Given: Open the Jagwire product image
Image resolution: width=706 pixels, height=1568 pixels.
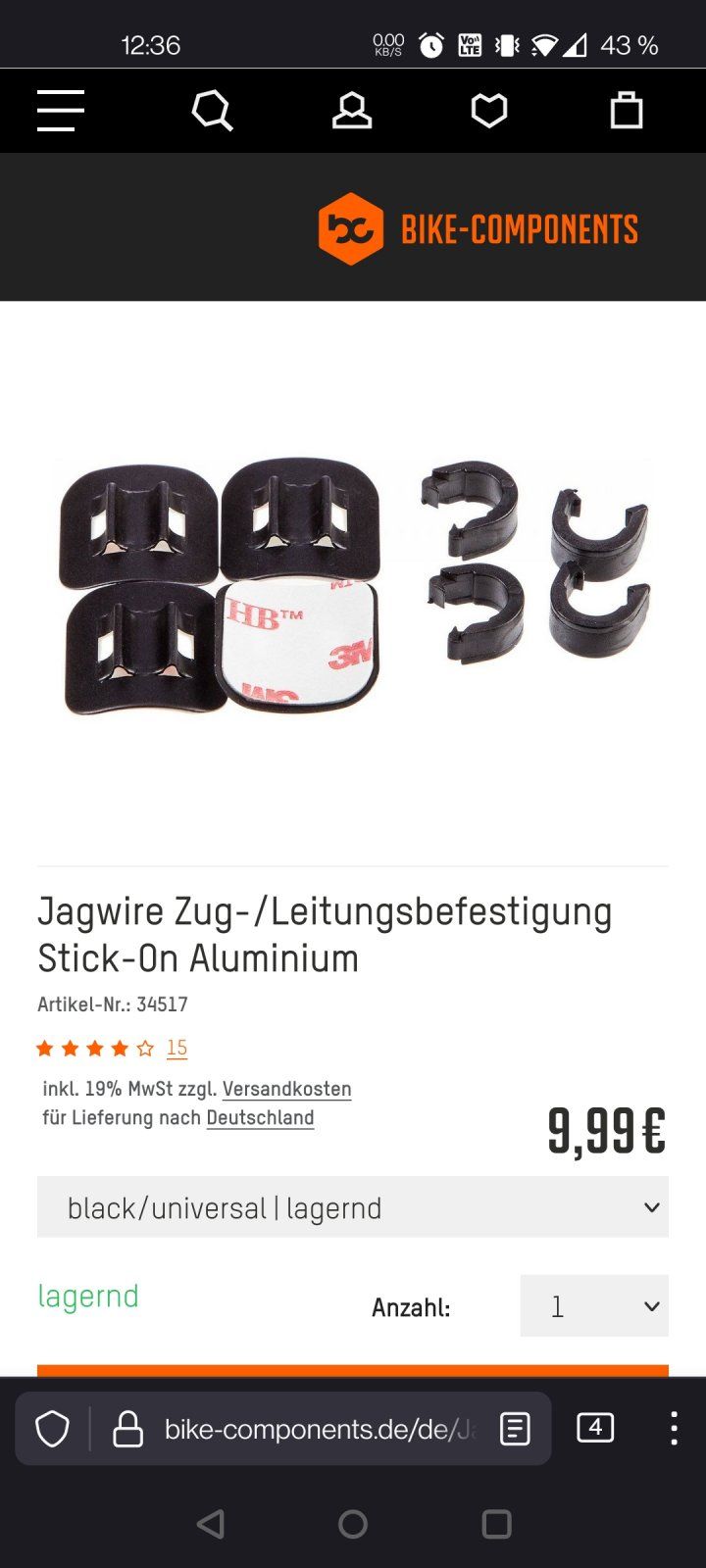Looking at the screenshot, I should click(x=353, y=585).
